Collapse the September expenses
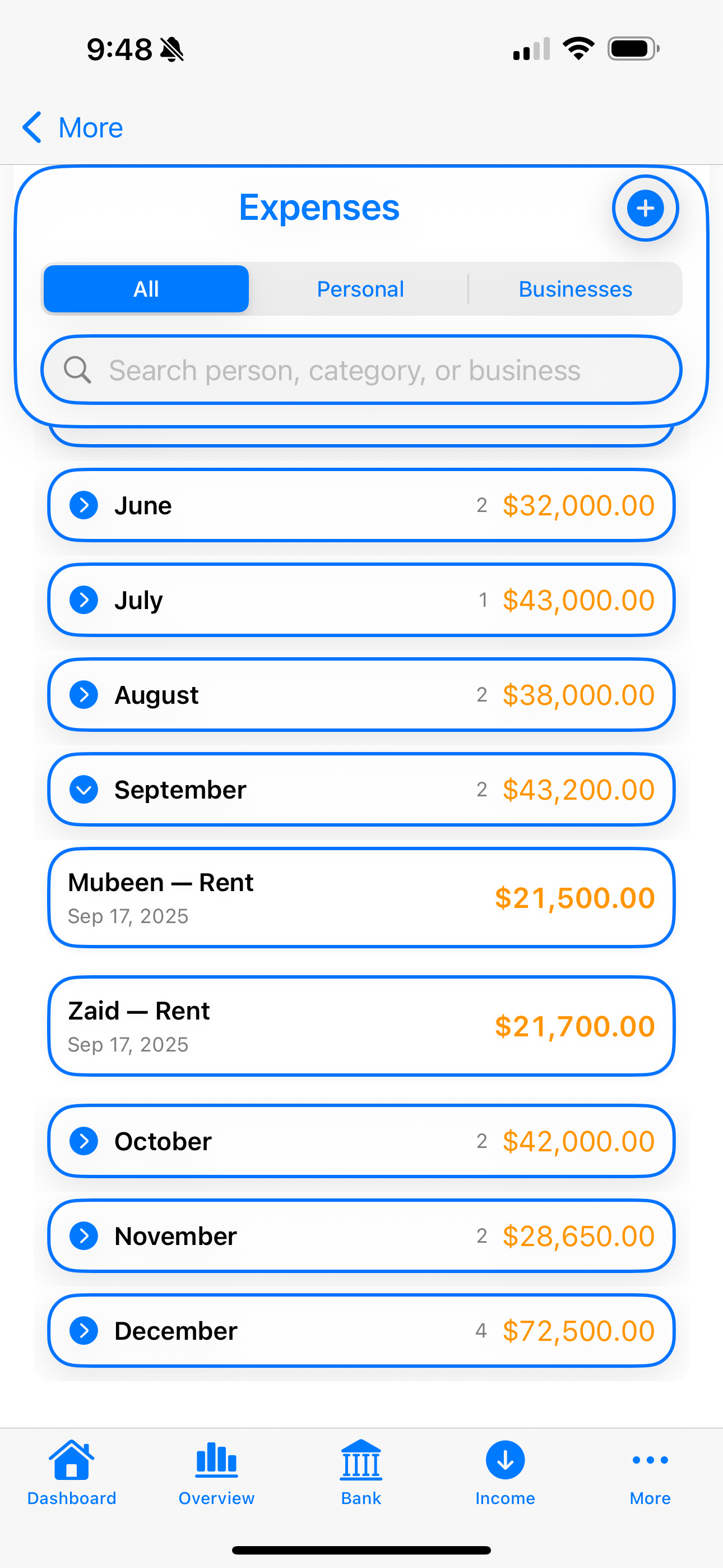723x1568 pixels. tap(361, 790)
